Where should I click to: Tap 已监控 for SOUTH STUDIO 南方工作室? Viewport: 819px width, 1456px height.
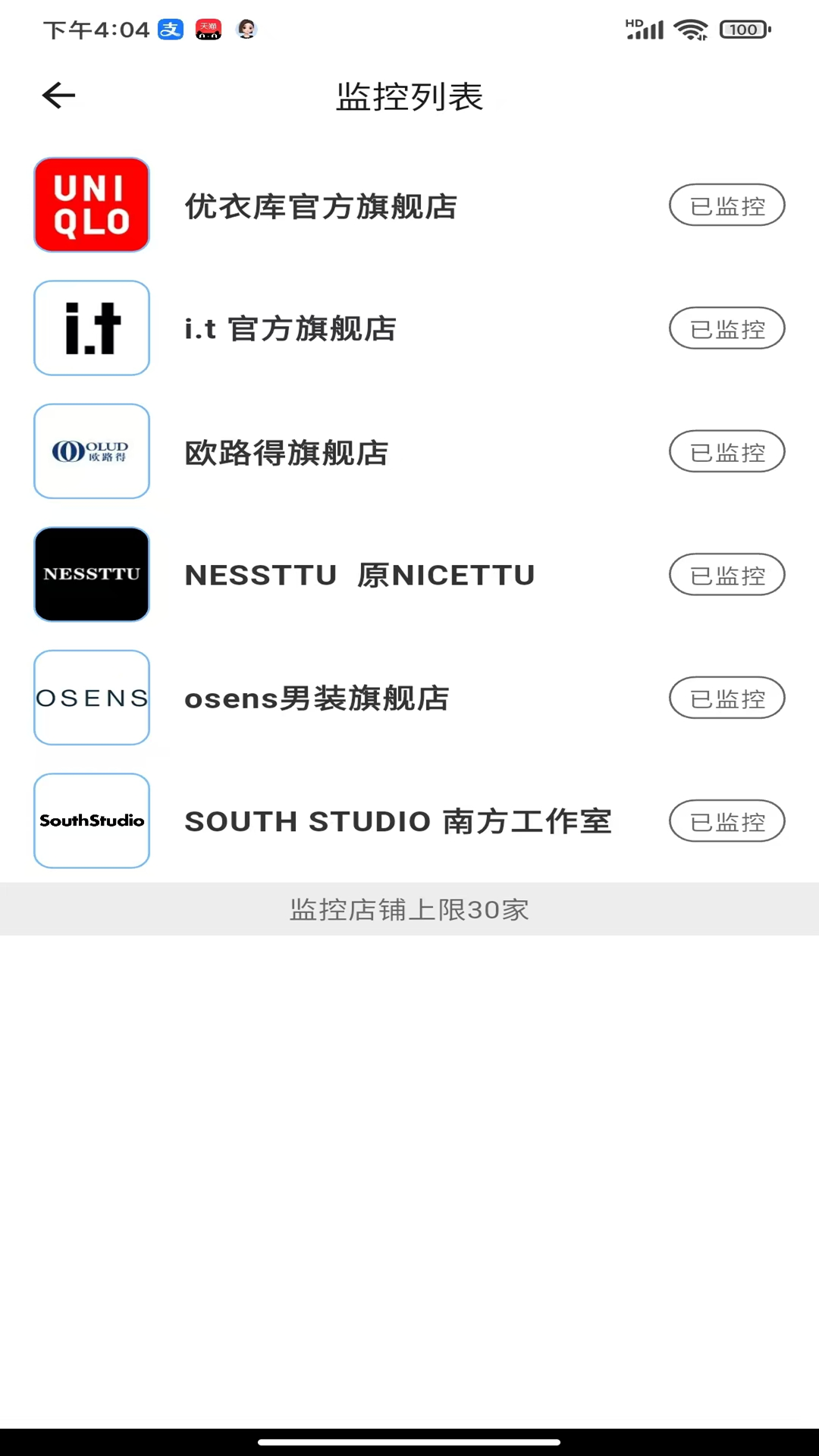(x=726, y=821)
